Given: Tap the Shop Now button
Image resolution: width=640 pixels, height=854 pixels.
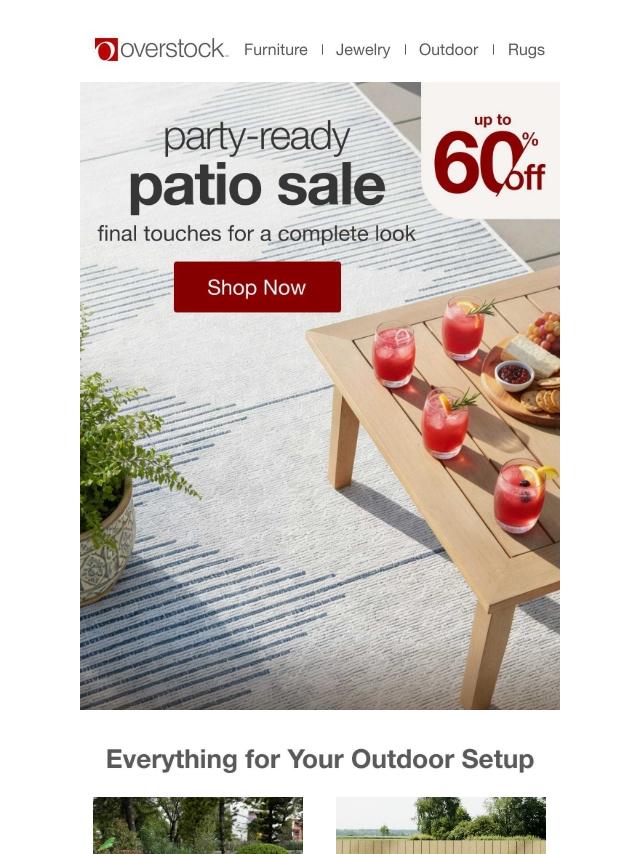Looking at the screenshot, I should [x=257, y=287].
